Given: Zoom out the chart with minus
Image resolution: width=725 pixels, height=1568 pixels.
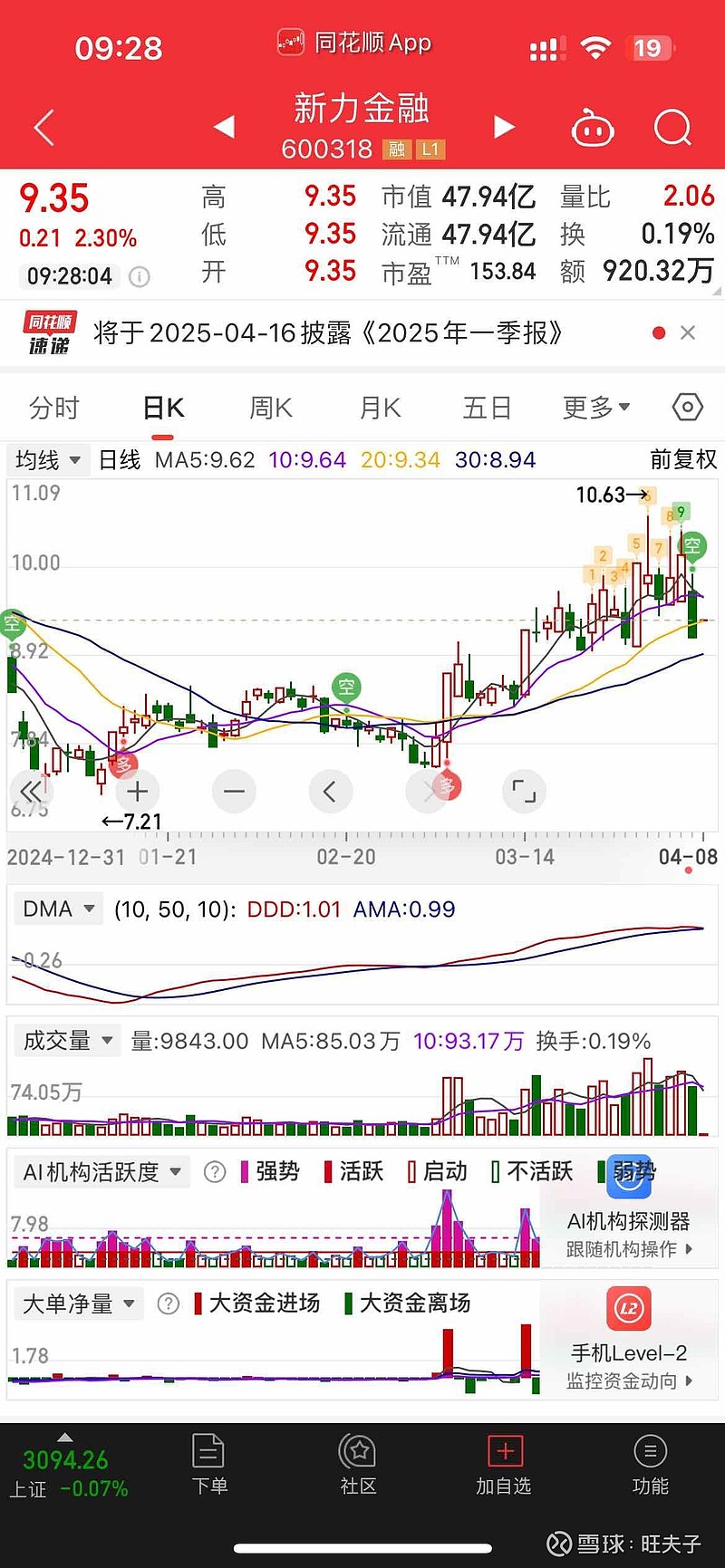Looking at the screenshot, I should [x=234, y=792].
